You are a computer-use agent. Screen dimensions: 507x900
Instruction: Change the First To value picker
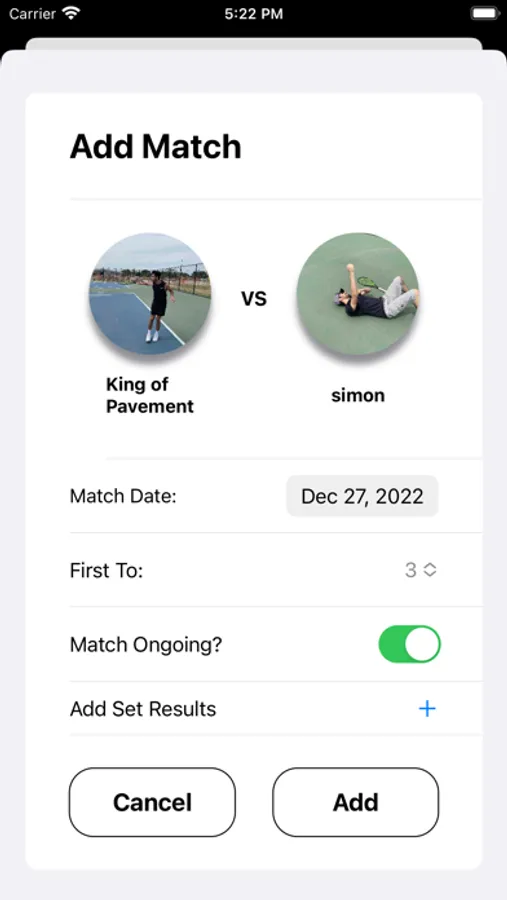pyautogui.click(x=421, y=570)
